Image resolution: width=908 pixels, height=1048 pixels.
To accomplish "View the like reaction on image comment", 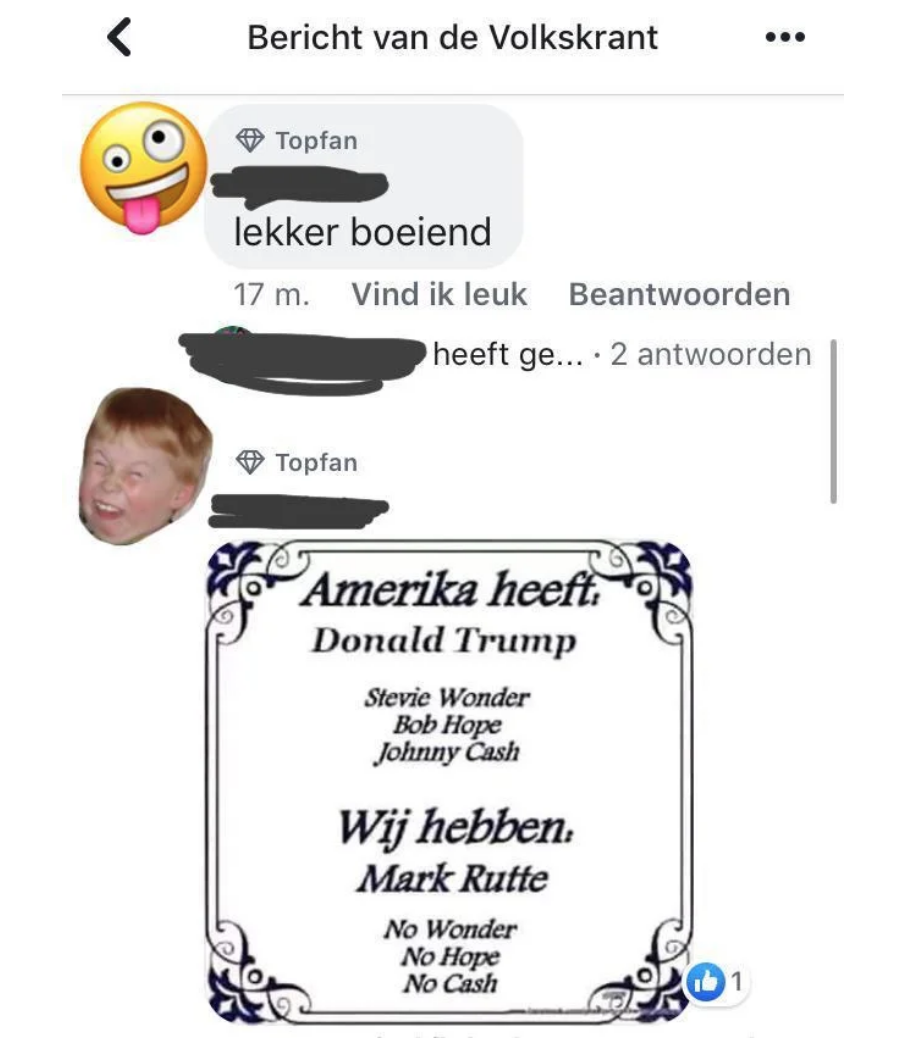I will 717,983.
